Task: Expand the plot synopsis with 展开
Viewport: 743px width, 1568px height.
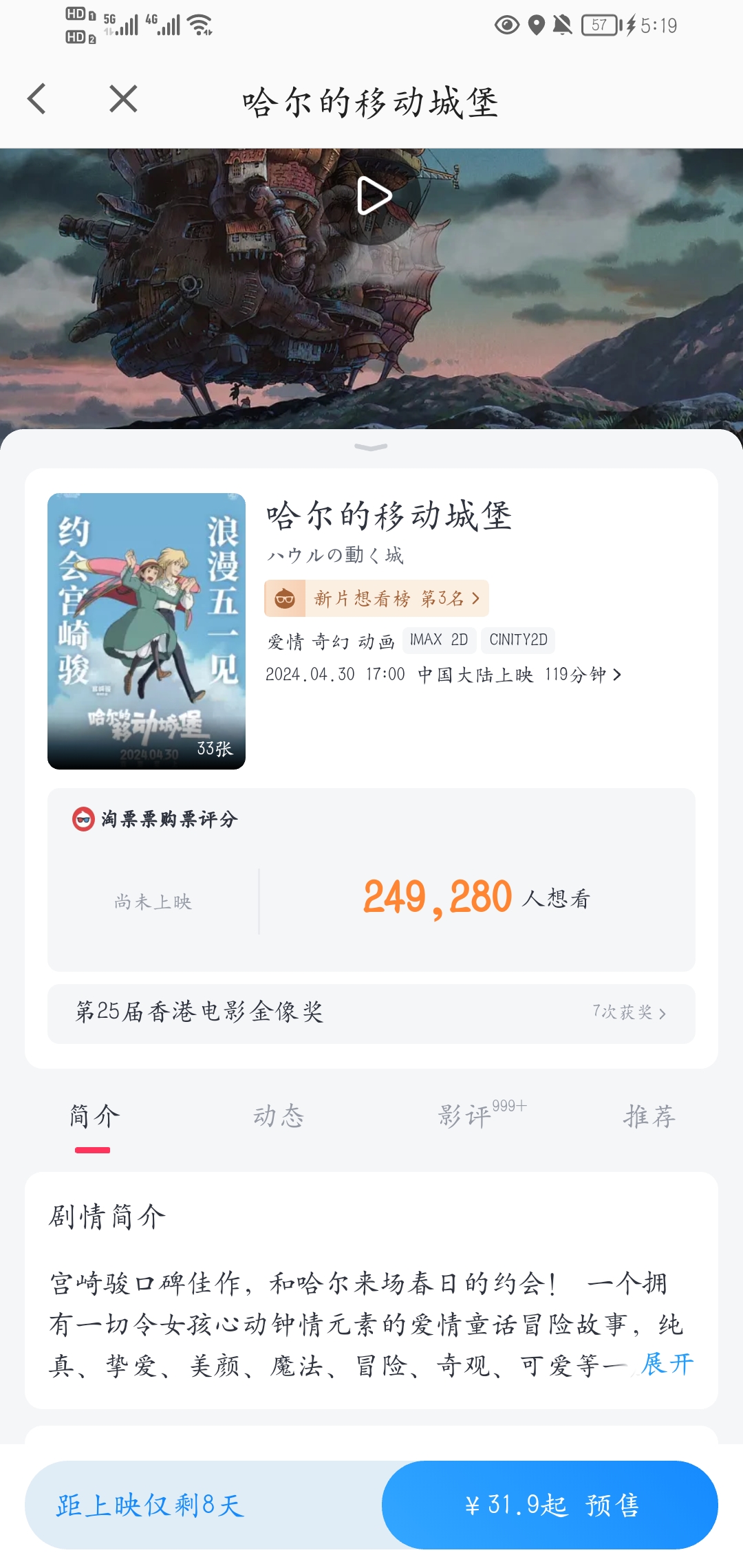Action: coord(667,1364)
